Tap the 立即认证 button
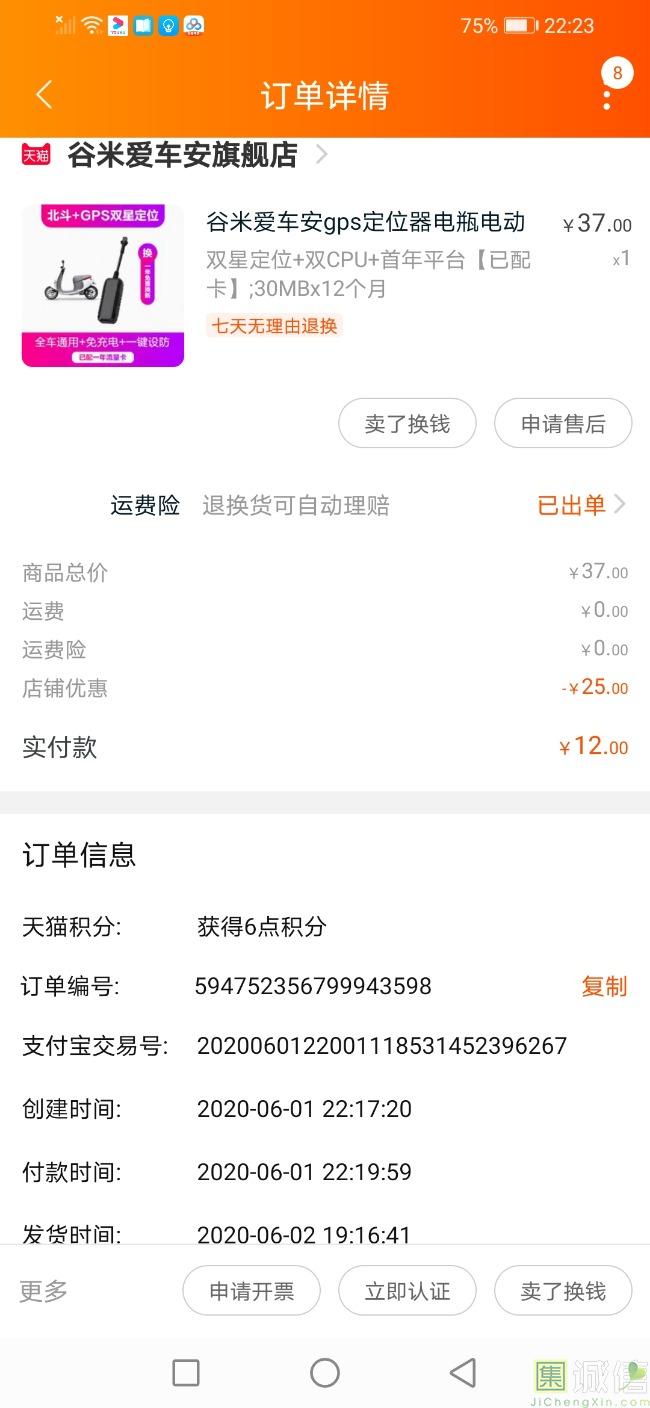 pos(407,1291)
